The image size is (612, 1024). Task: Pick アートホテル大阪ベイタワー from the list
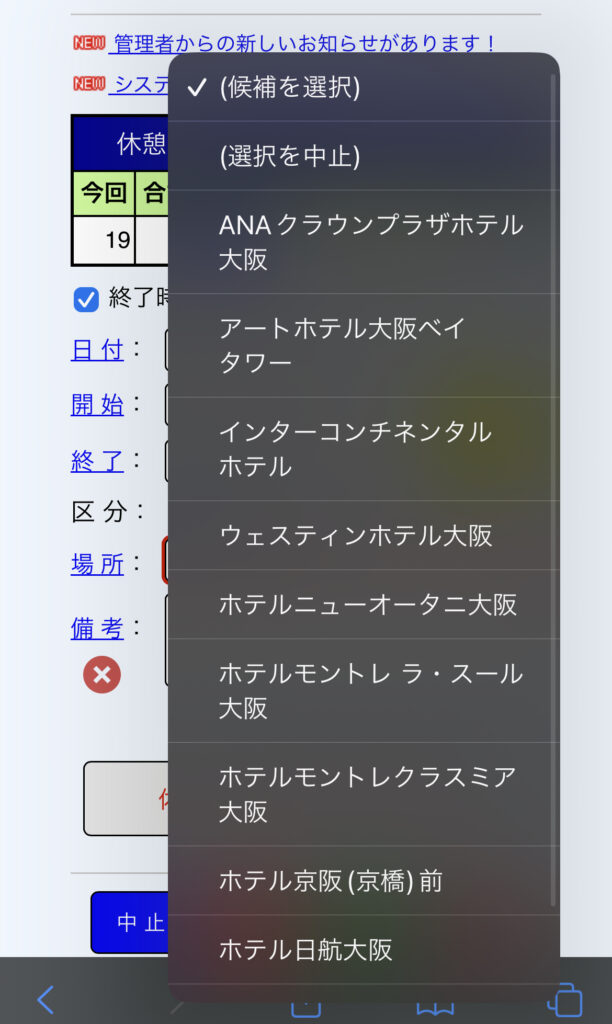pyautogui.click(x=363, y=345)
